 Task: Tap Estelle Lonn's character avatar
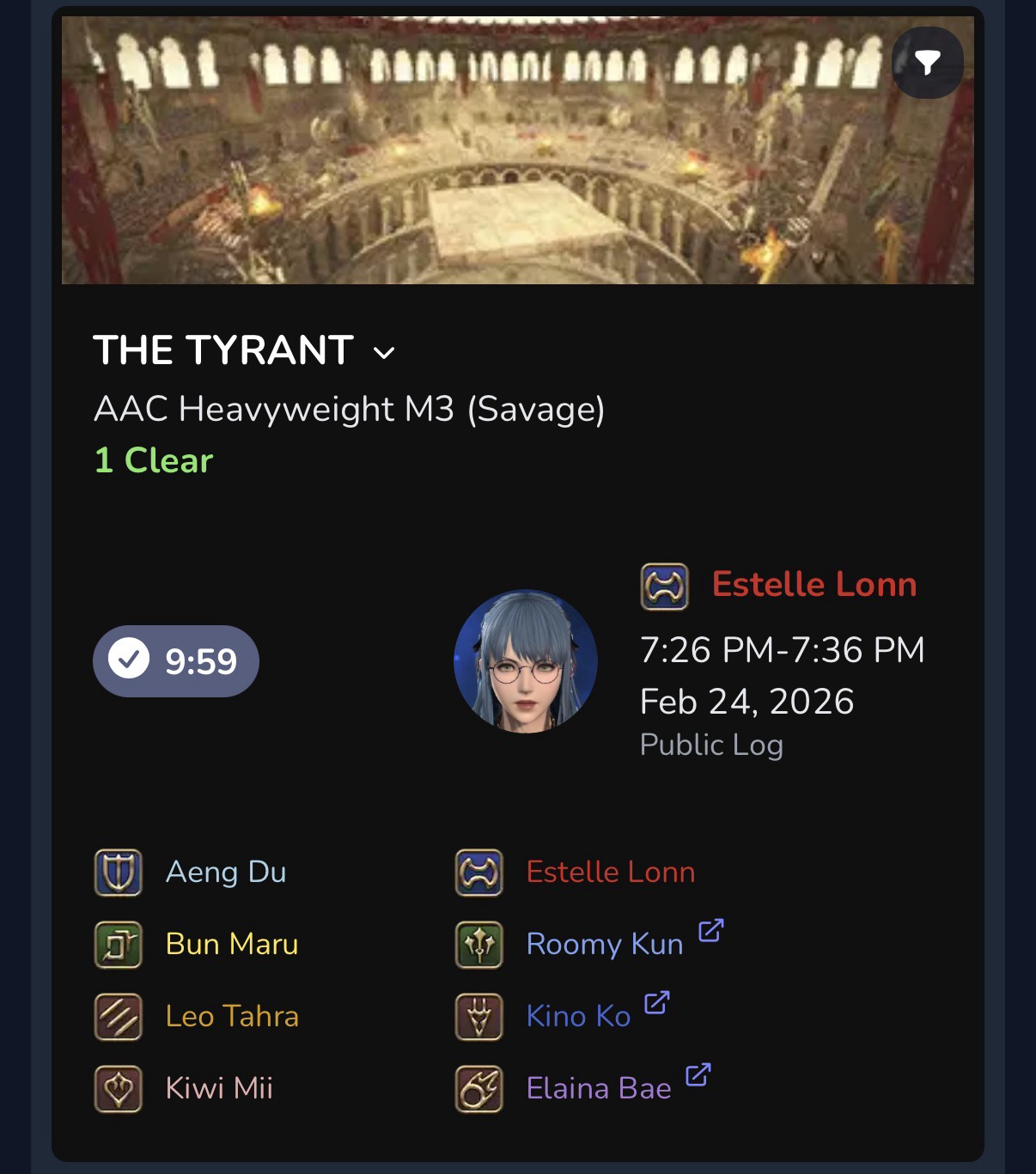coord(526,660)
